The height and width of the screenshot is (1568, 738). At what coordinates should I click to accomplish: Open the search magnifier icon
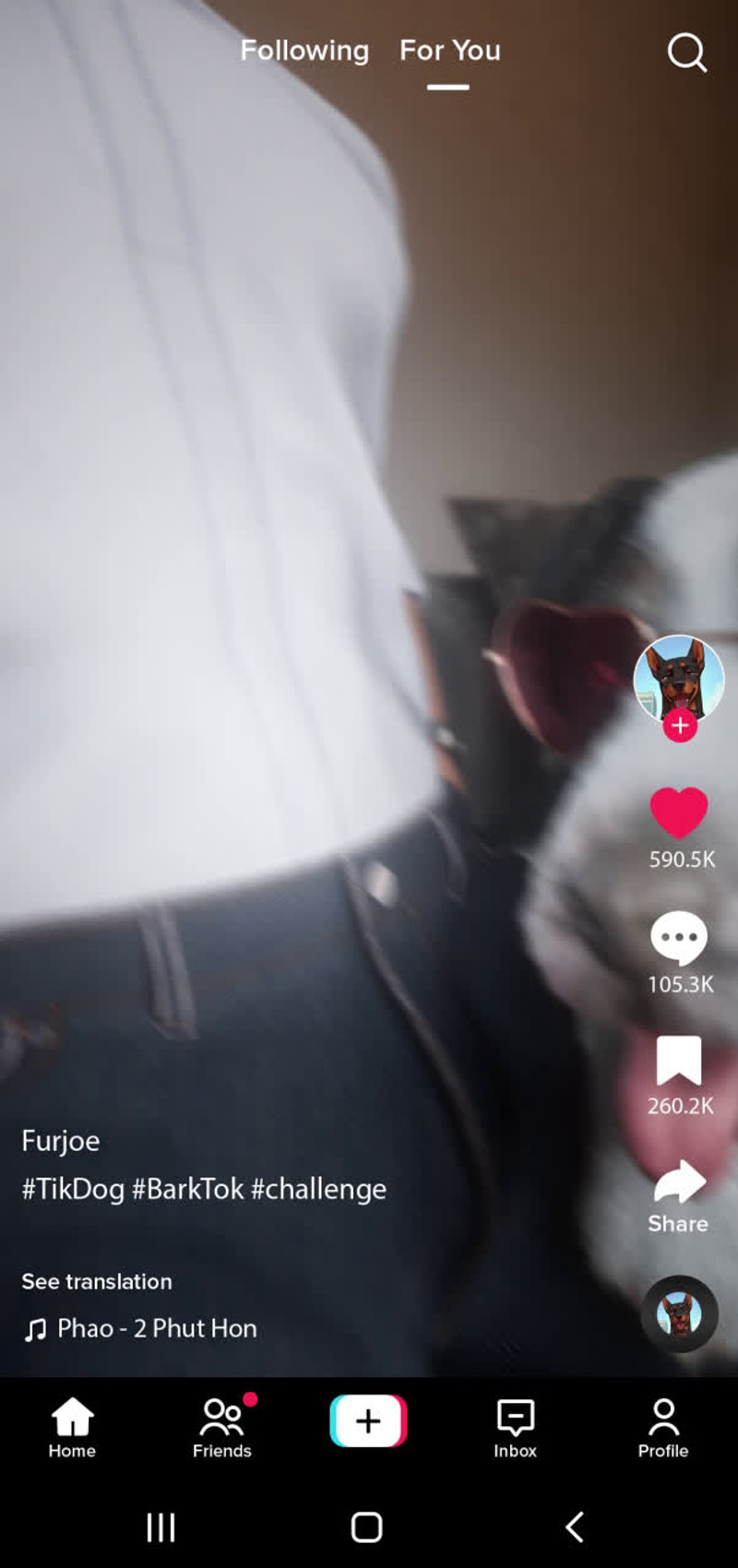[686, 53]
